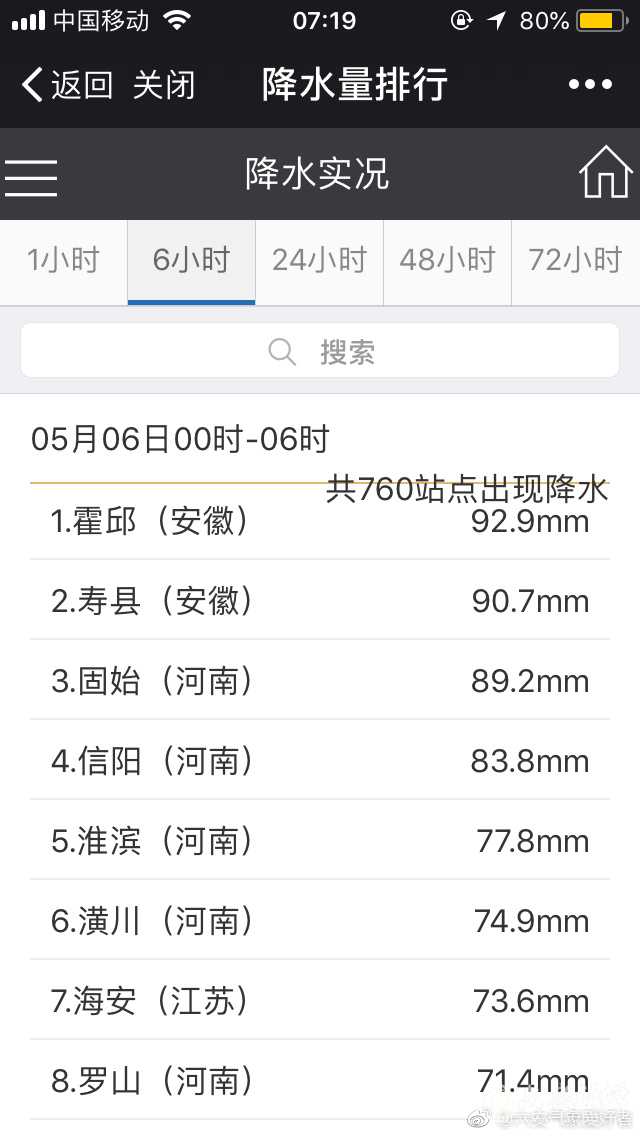The height and width of the screenshot is (1136, 640).
Task: View the 48小时 rainfall tab
Action: (447, 261)
